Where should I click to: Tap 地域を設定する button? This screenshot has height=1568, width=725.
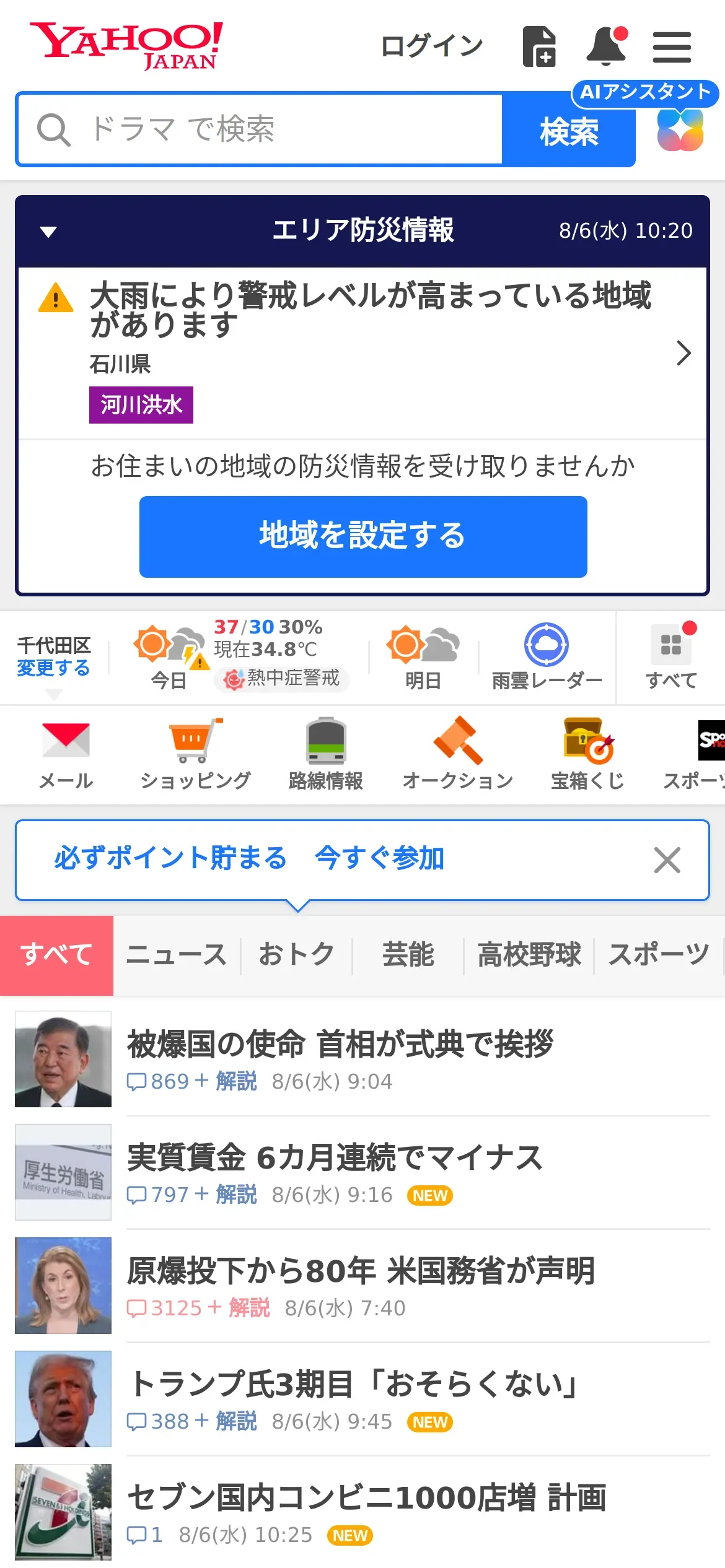point(363,536)
